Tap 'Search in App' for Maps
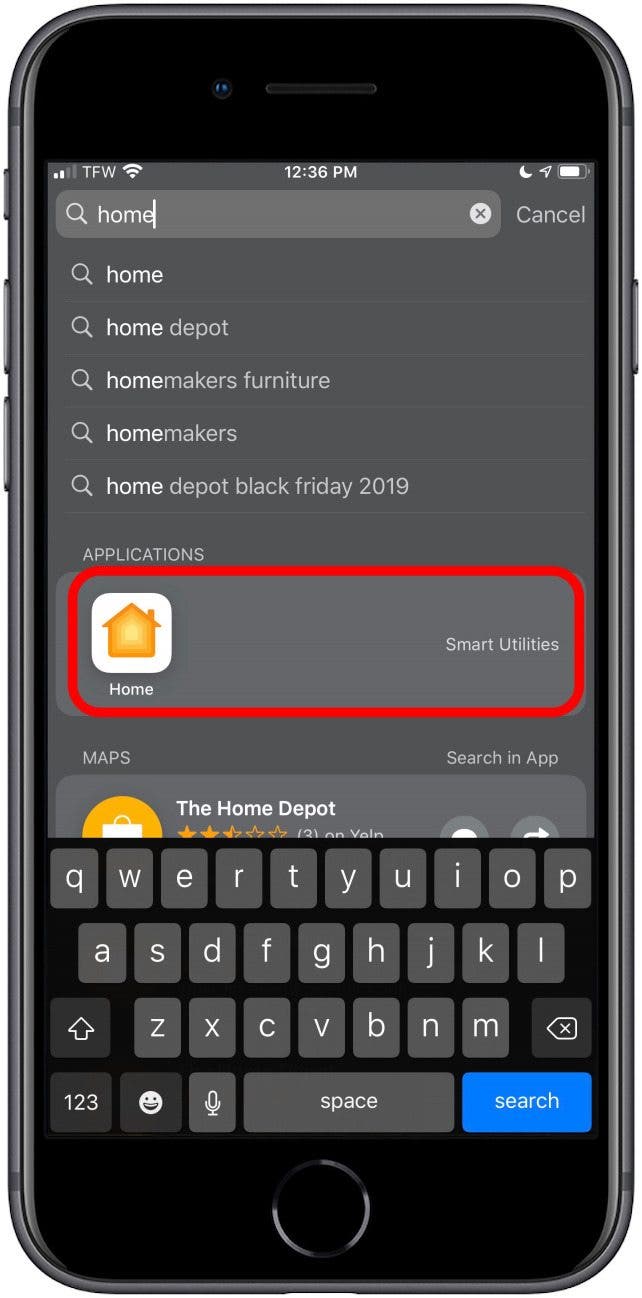 click(x=502, y=758)
